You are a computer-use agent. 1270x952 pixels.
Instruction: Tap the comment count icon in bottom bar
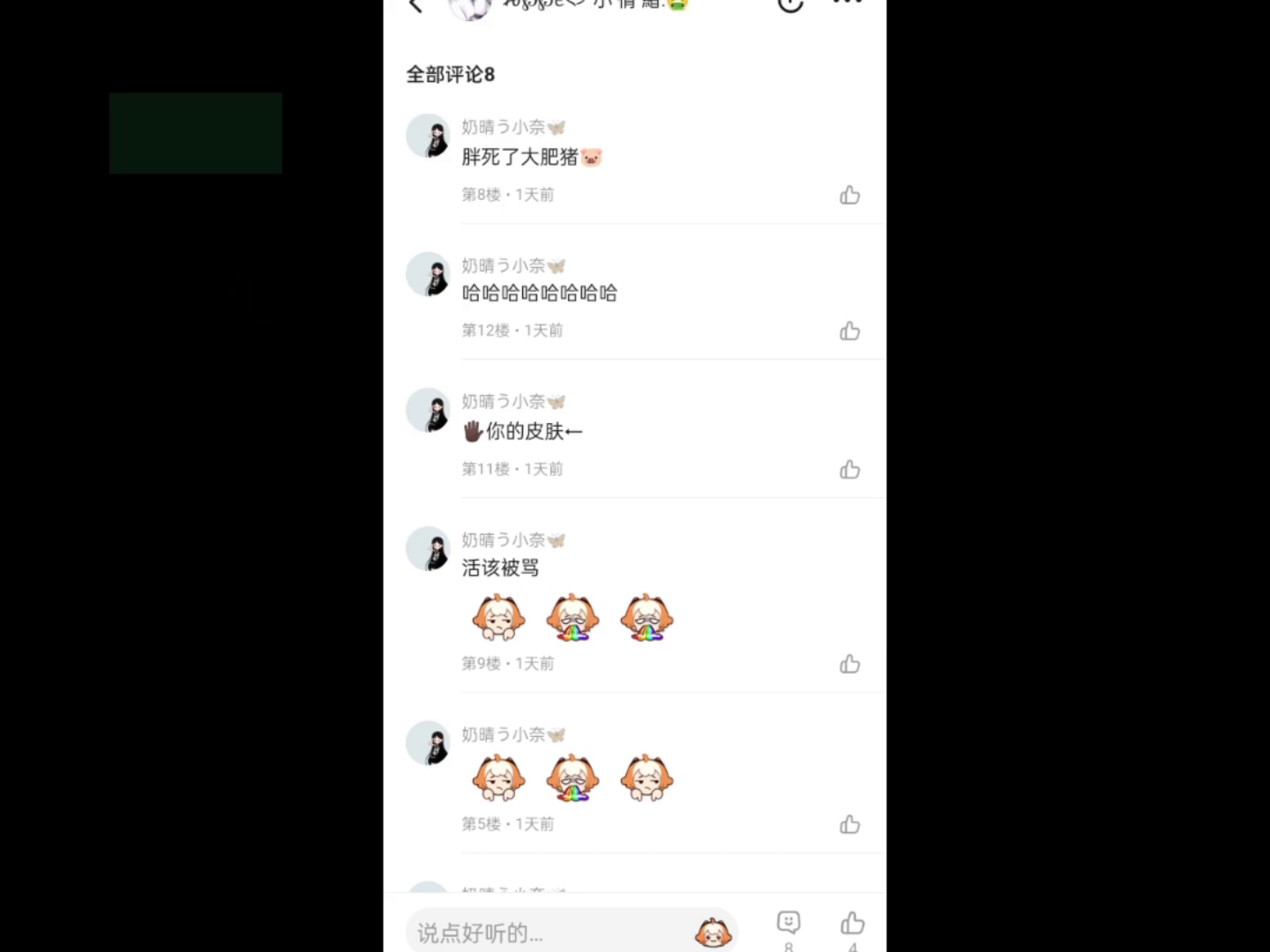(788, 924)
